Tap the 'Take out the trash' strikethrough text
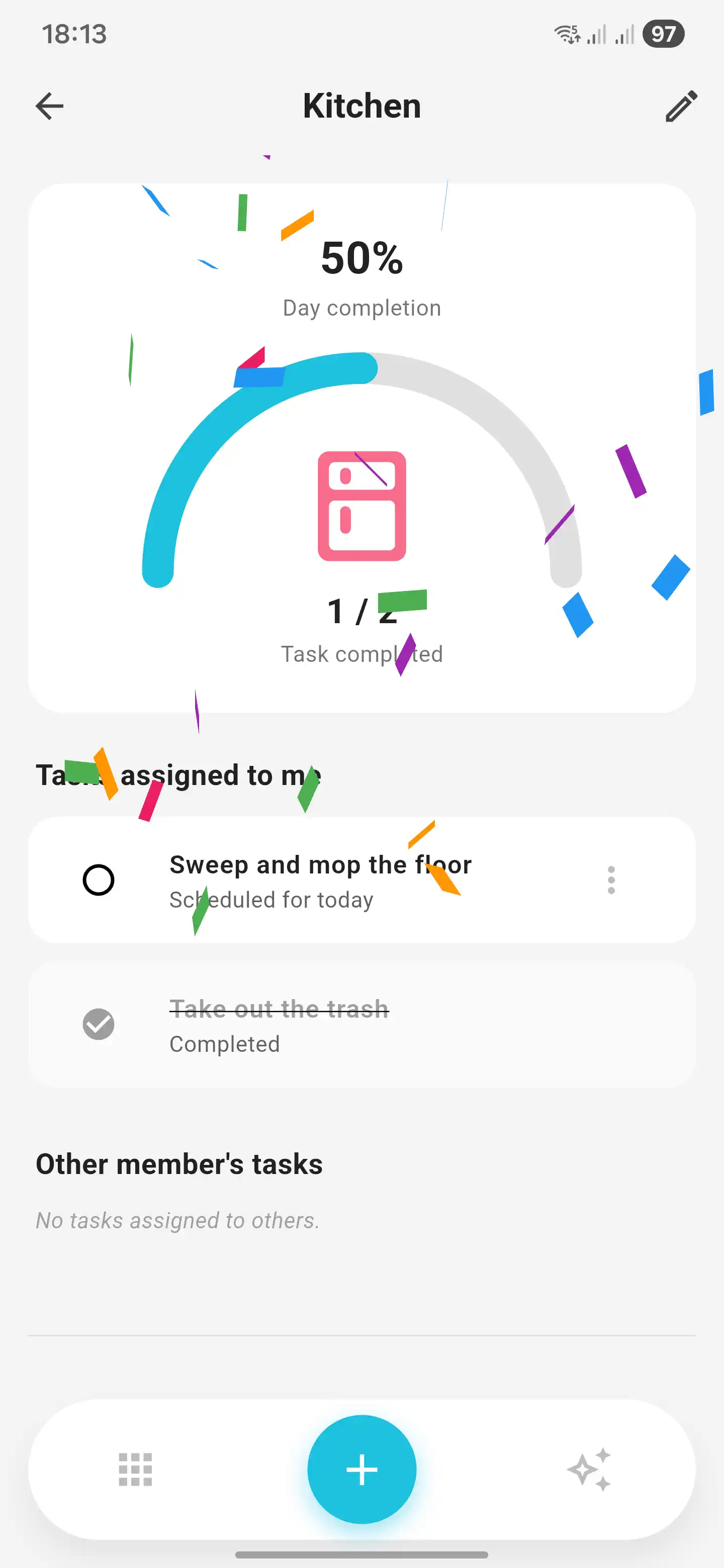The height and width of the screenshot is (1568, 724). click(279, 1009)
